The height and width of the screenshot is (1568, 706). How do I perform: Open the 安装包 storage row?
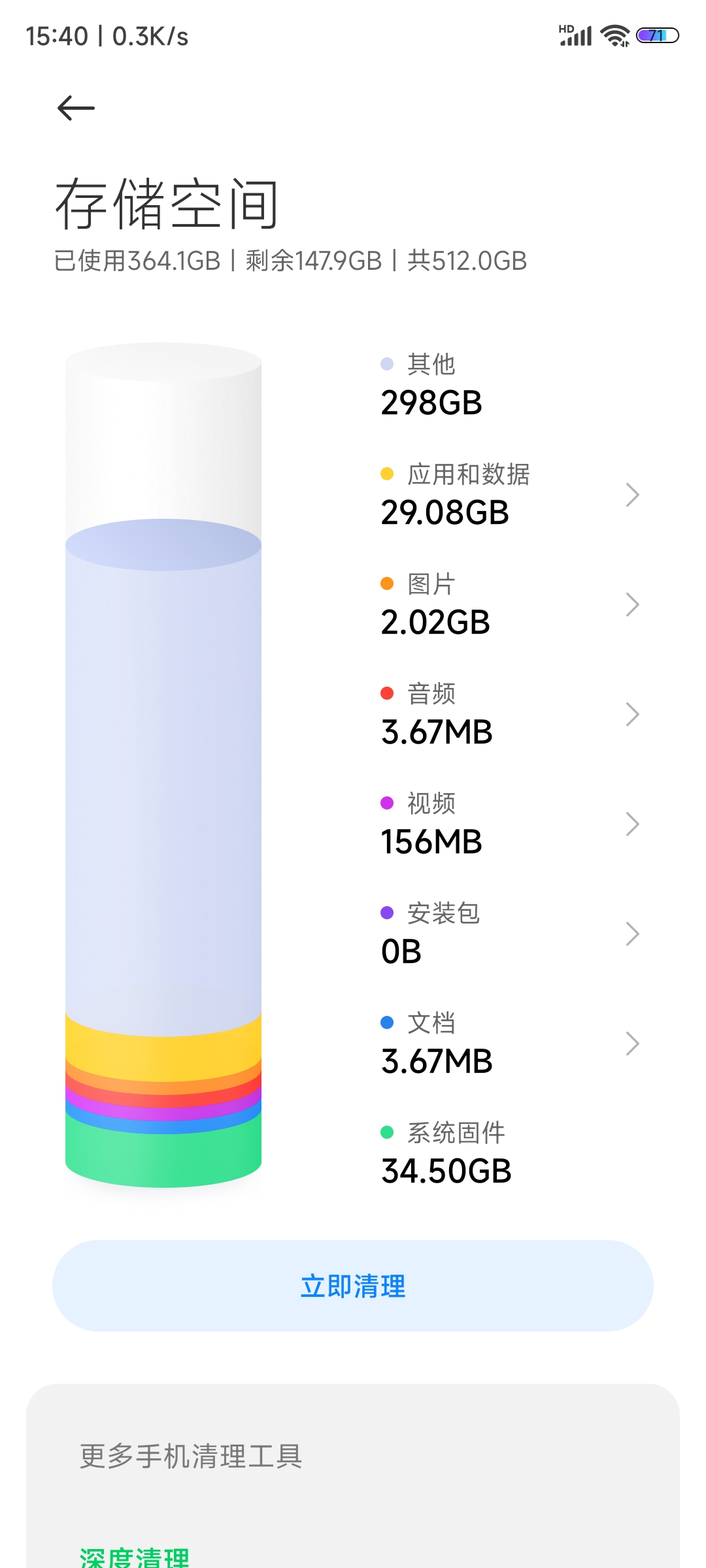(510, 934)
